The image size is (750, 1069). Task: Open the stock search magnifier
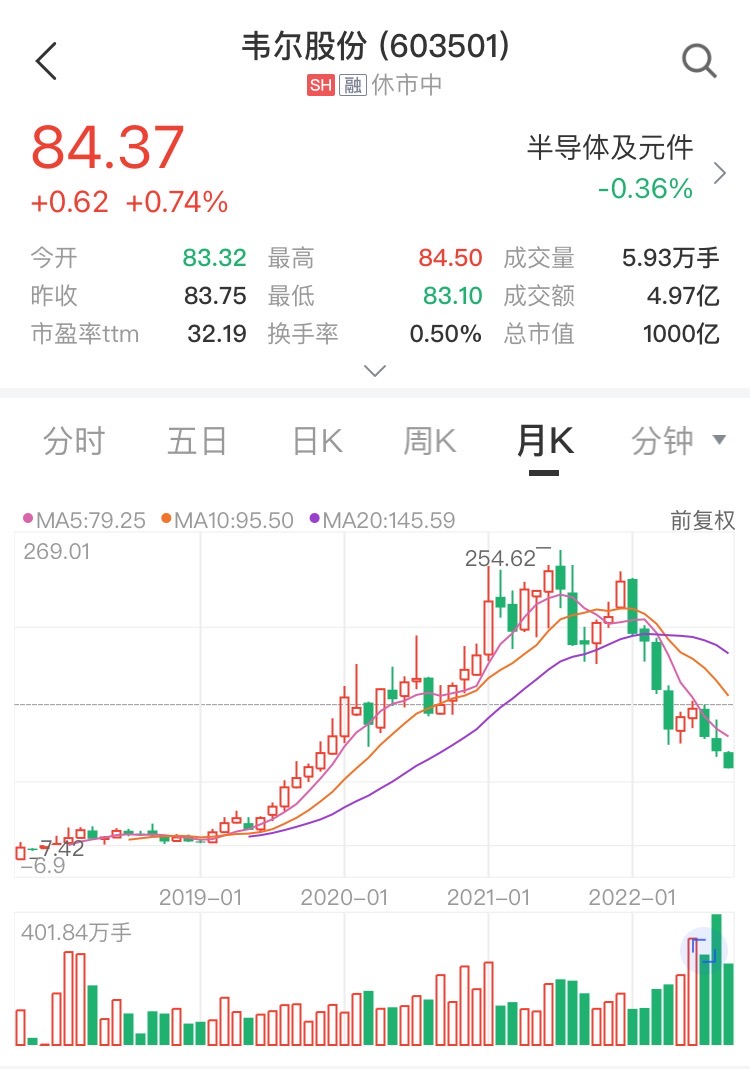[700, 60]
